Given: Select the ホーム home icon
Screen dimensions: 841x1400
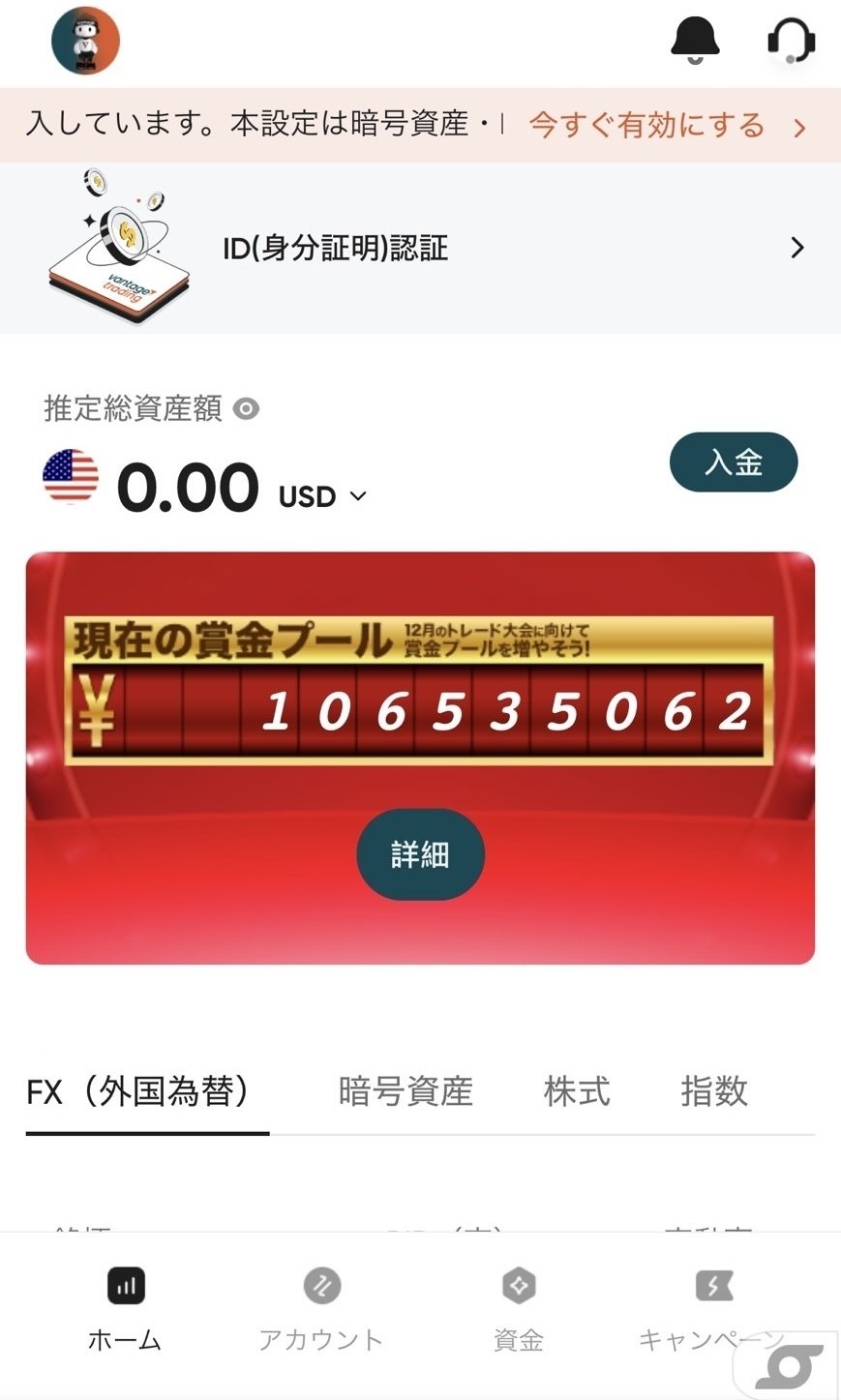Looking at the screenshot, I should [x=126, y=1286].
